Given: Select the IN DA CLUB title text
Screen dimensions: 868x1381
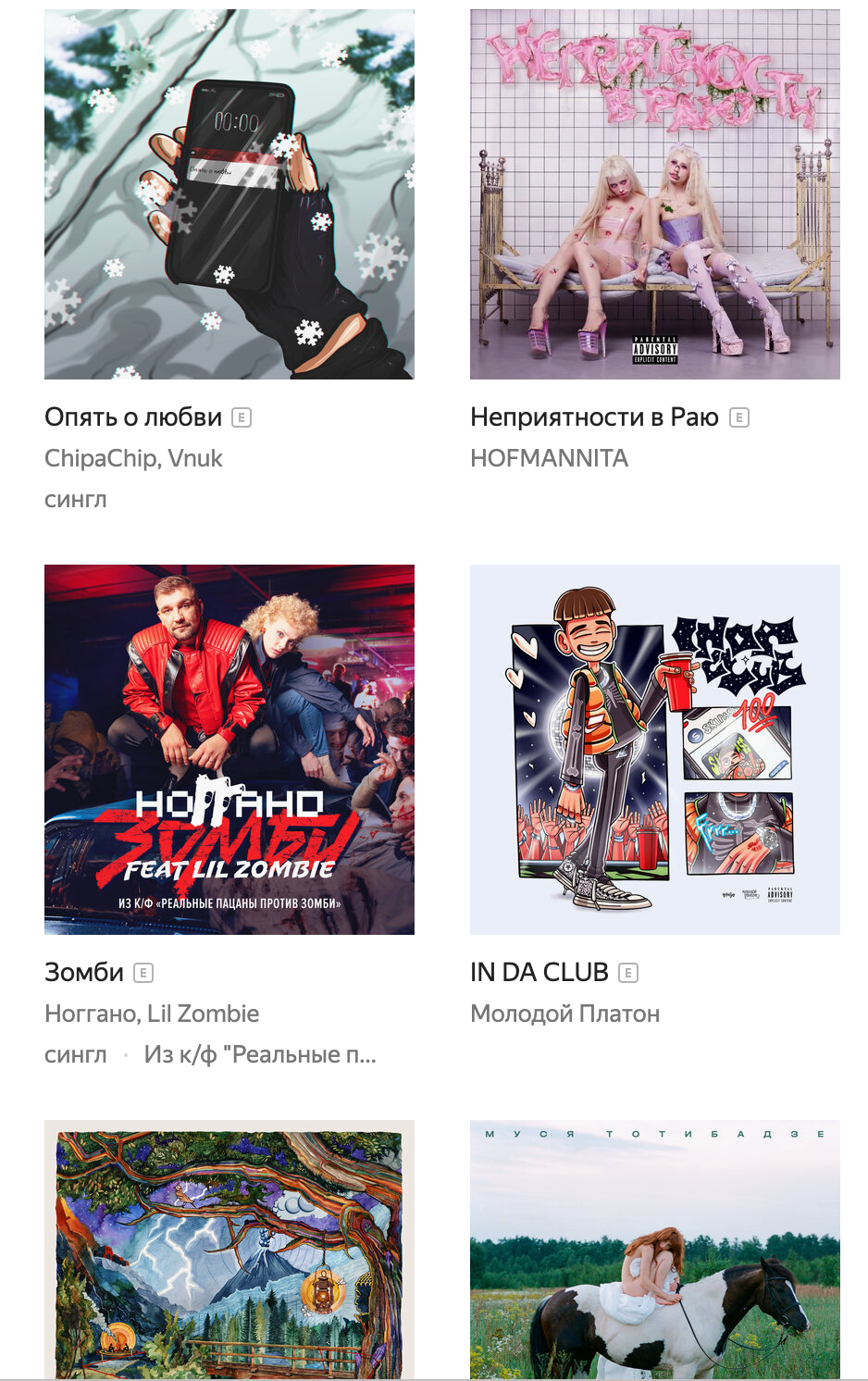Looking at the screenshot, I should point(539,973).
